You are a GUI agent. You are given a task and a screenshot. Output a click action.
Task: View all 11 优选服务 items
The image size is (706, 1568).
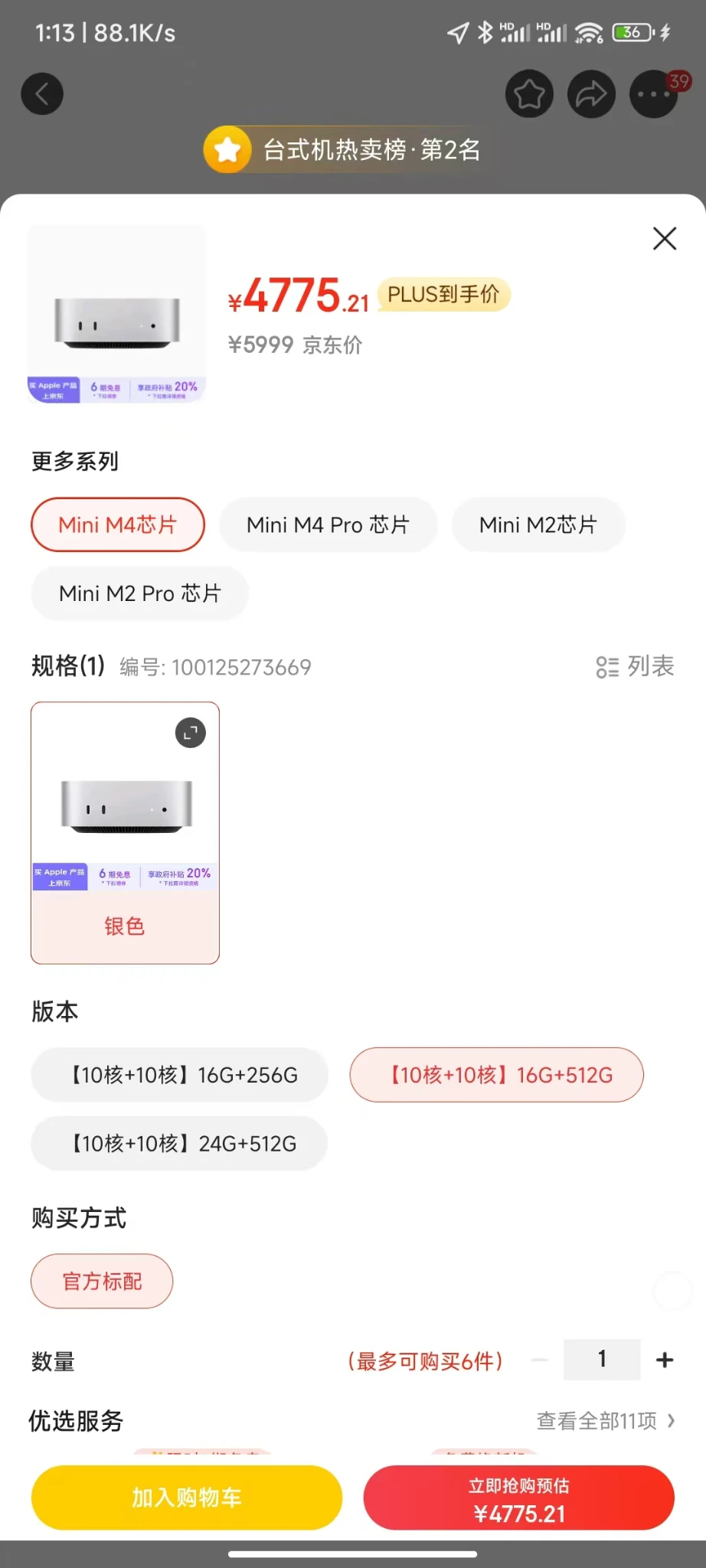click(605, 1421)
